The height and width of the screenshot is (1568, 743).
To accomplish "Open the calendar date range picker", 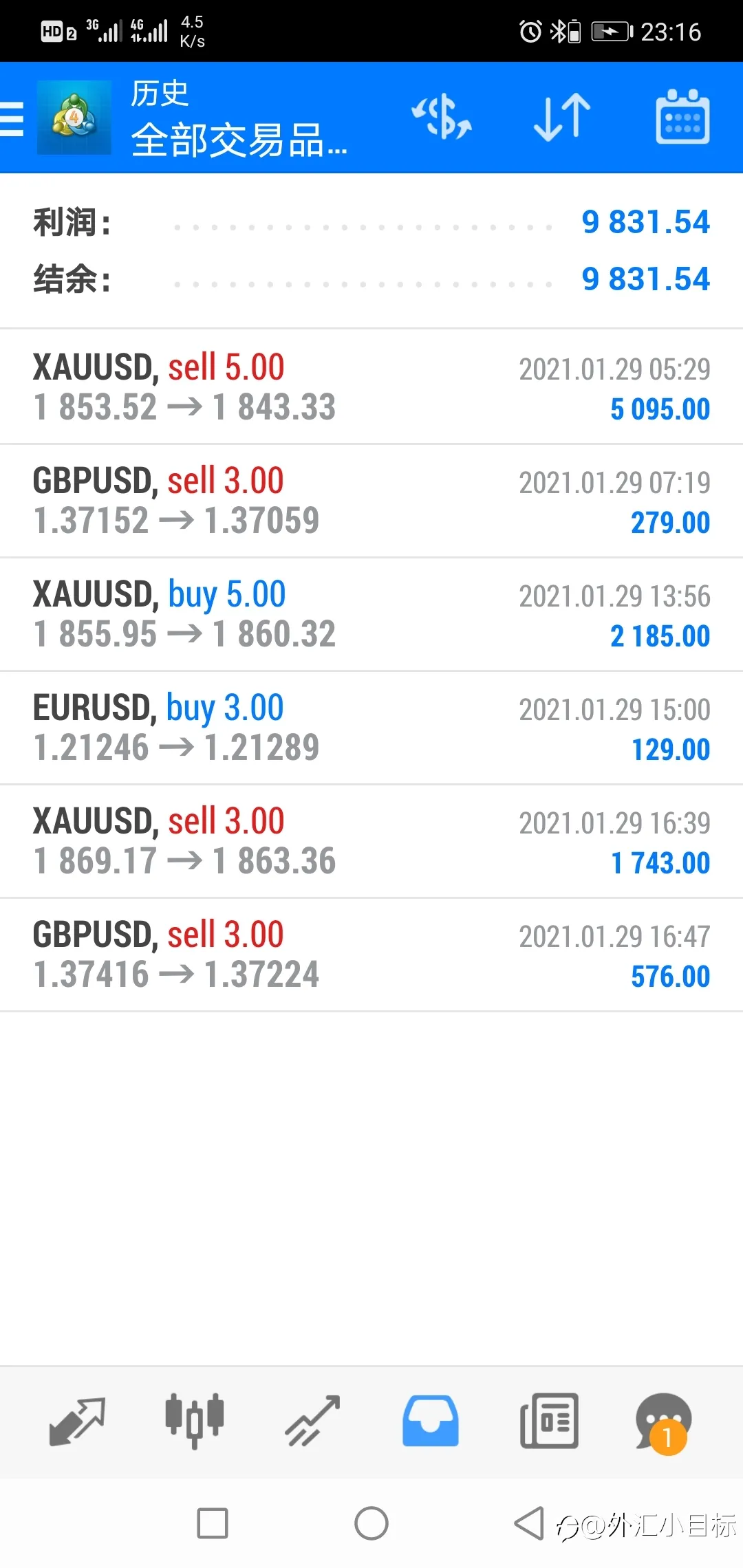I will [x=682, y=117].
